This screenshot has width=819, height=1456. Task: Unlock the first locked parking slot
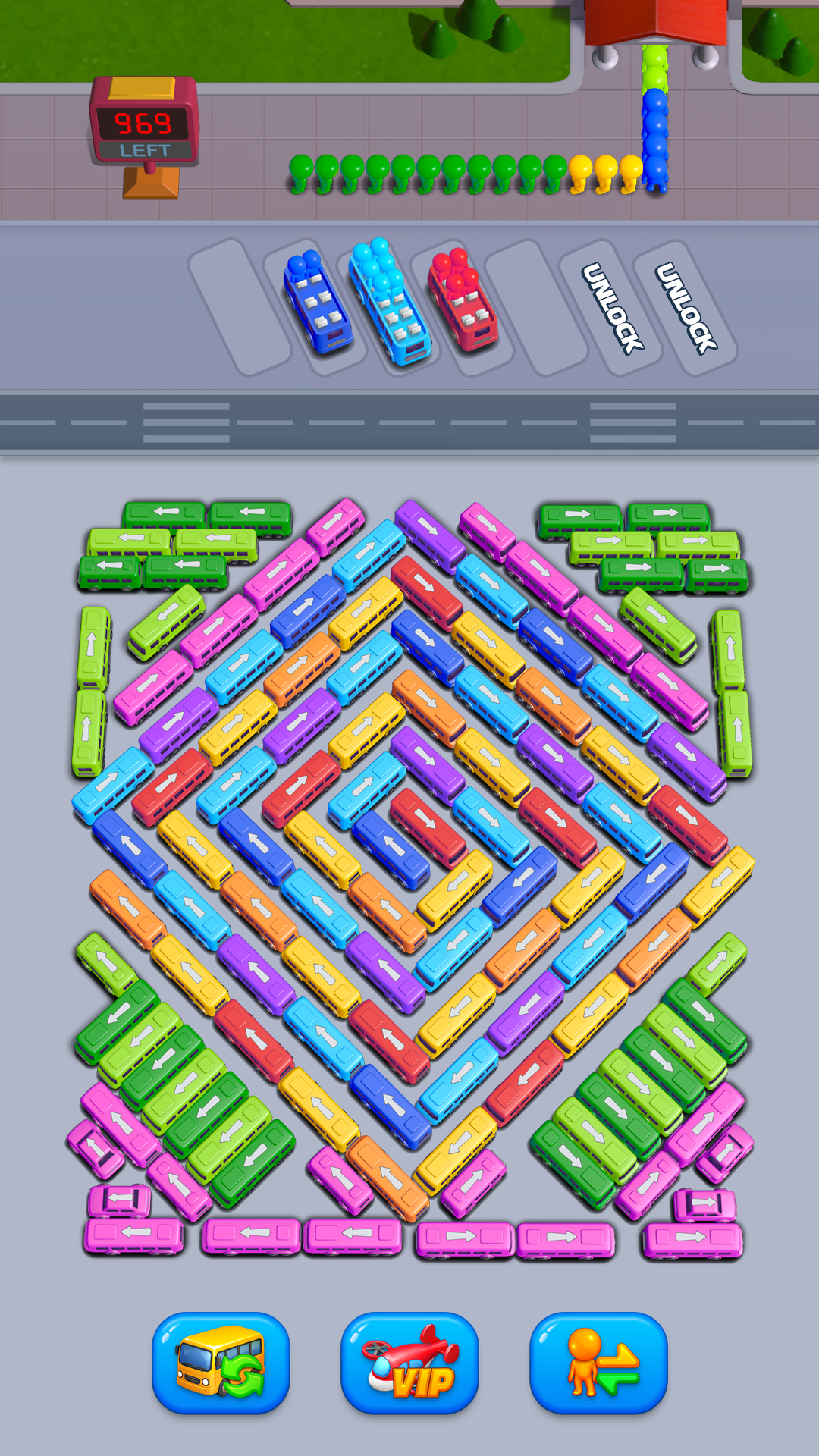tap(611, 308)
